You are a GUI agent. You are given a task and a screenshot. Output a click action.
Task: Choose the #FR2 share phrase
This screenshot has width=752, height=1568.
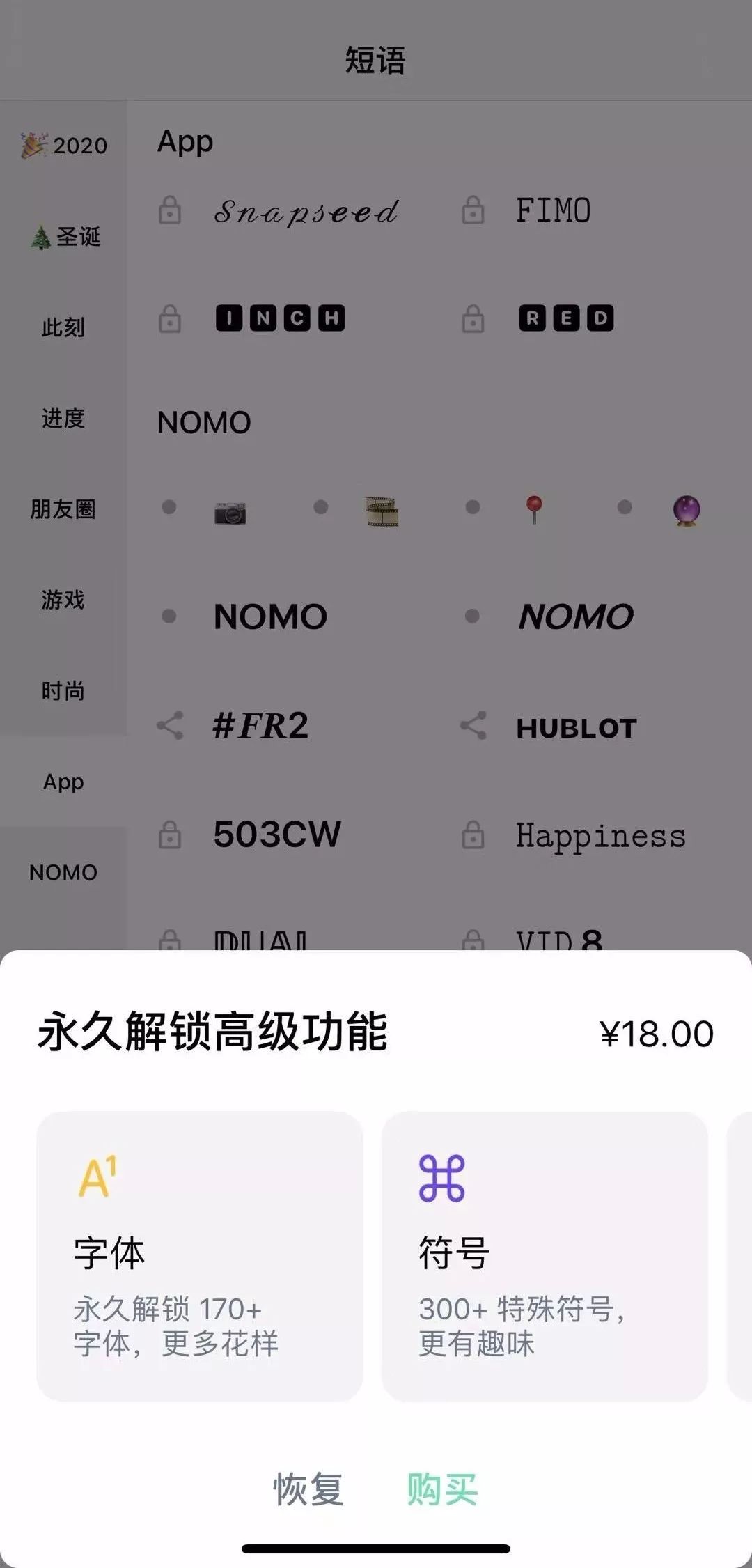point(260,725)
